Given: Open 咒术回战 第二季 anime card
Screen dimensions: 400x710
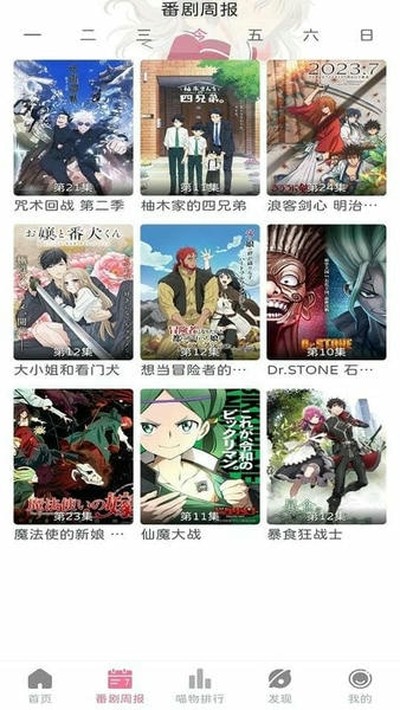Looking at the screenshot, I should coord(73,136).
